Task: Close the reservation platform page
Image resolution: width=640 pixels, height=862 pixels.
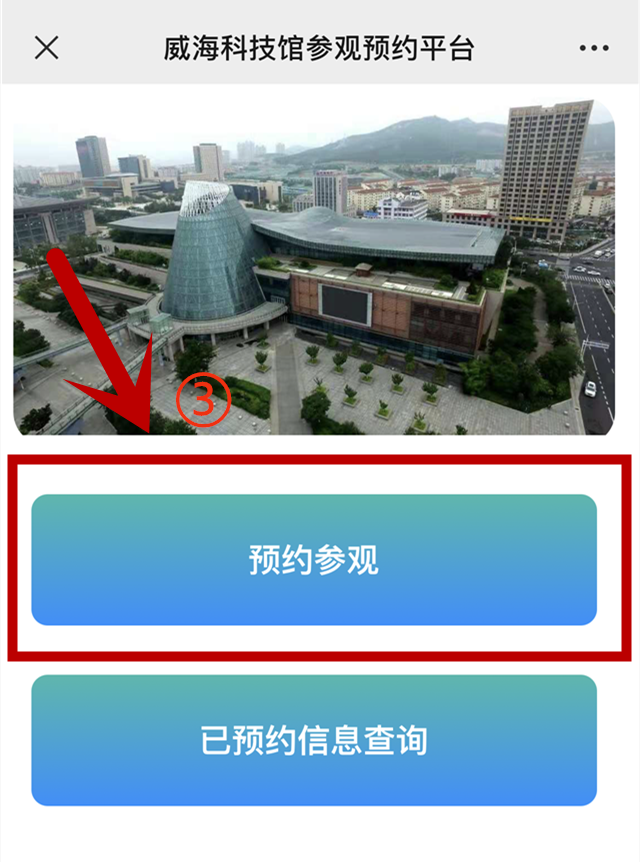Action: point(46,48)
